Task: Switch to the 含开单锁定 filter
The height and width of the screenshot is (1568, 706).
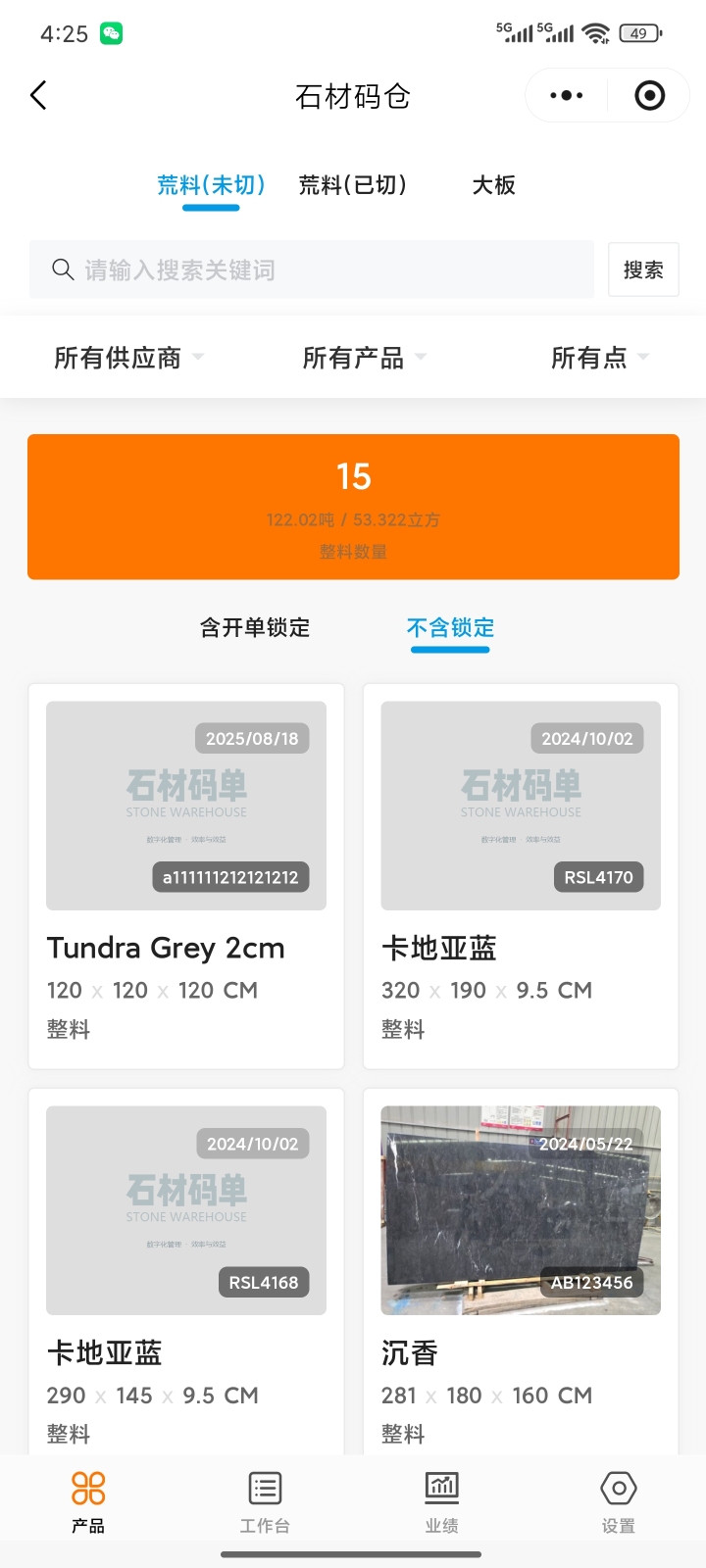Action: tap(254, 628)
